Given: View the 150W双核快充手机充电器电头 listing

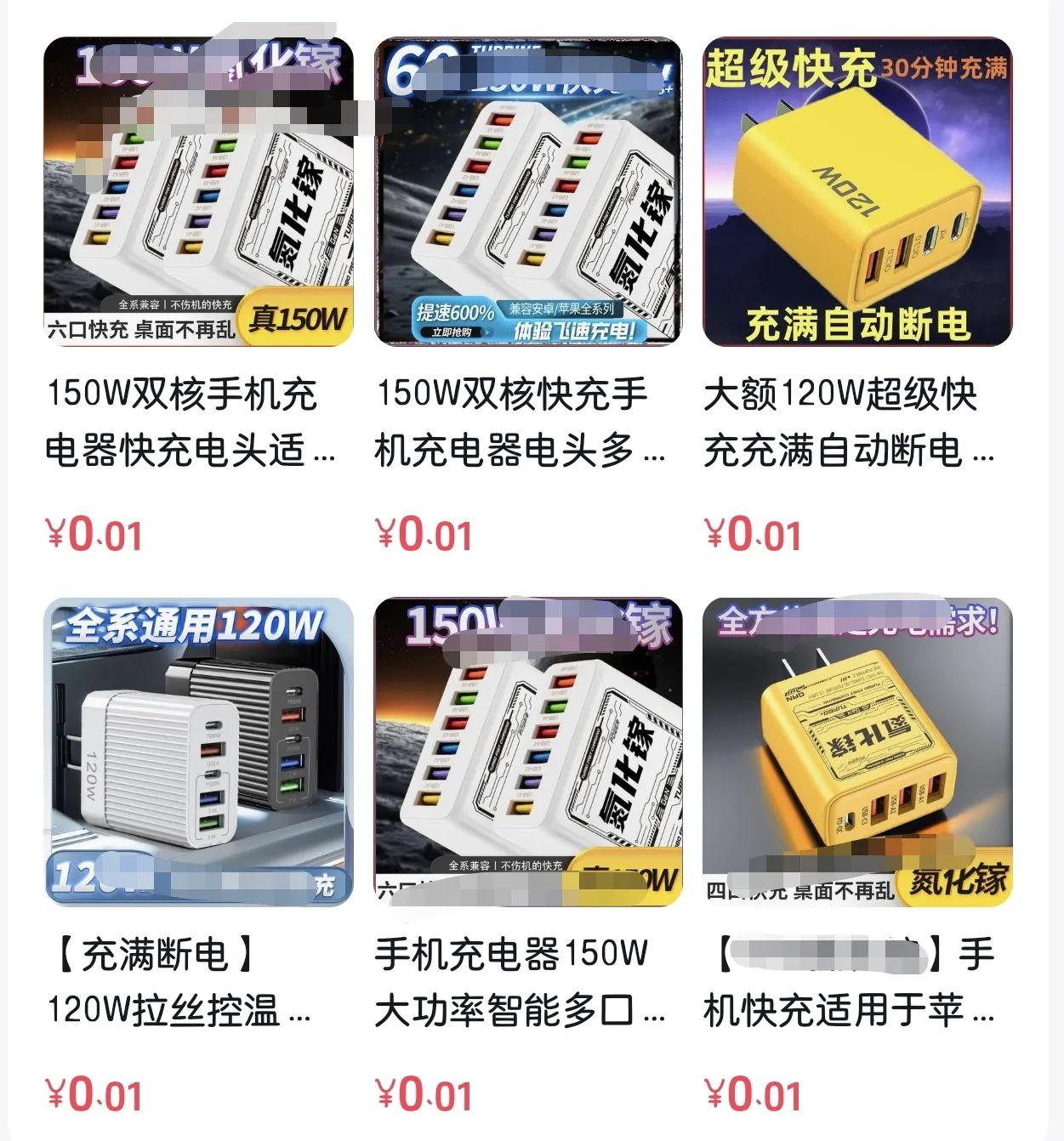Looking at the screenshot, I should (x=528, y=192).
